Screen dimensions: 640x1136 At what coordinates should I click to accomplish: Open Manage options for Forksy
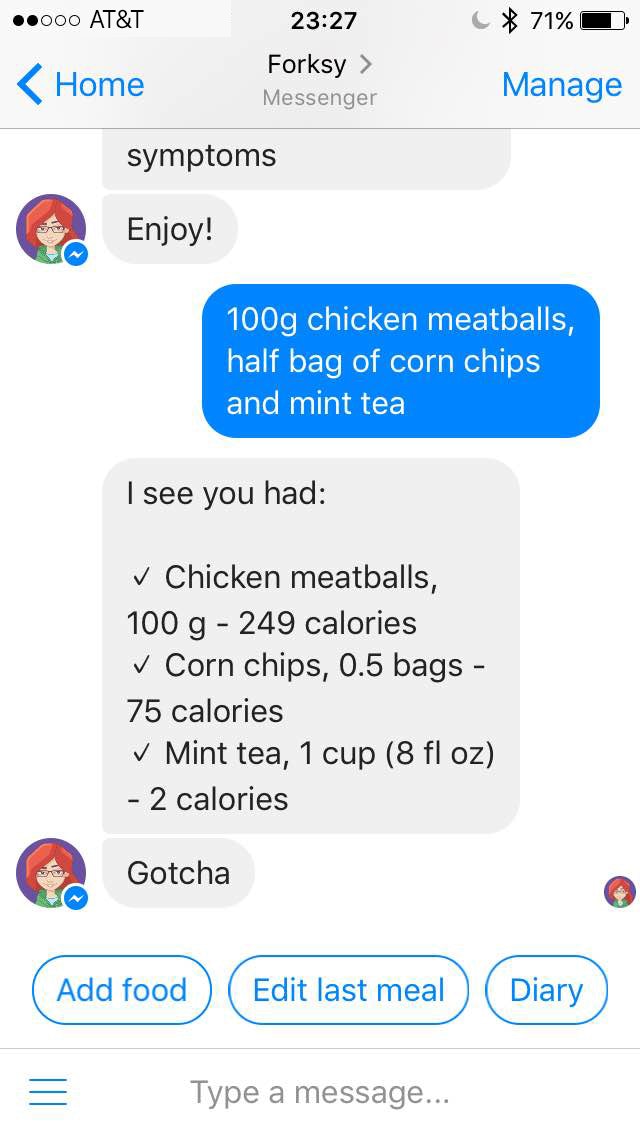(x=562, y=85)
